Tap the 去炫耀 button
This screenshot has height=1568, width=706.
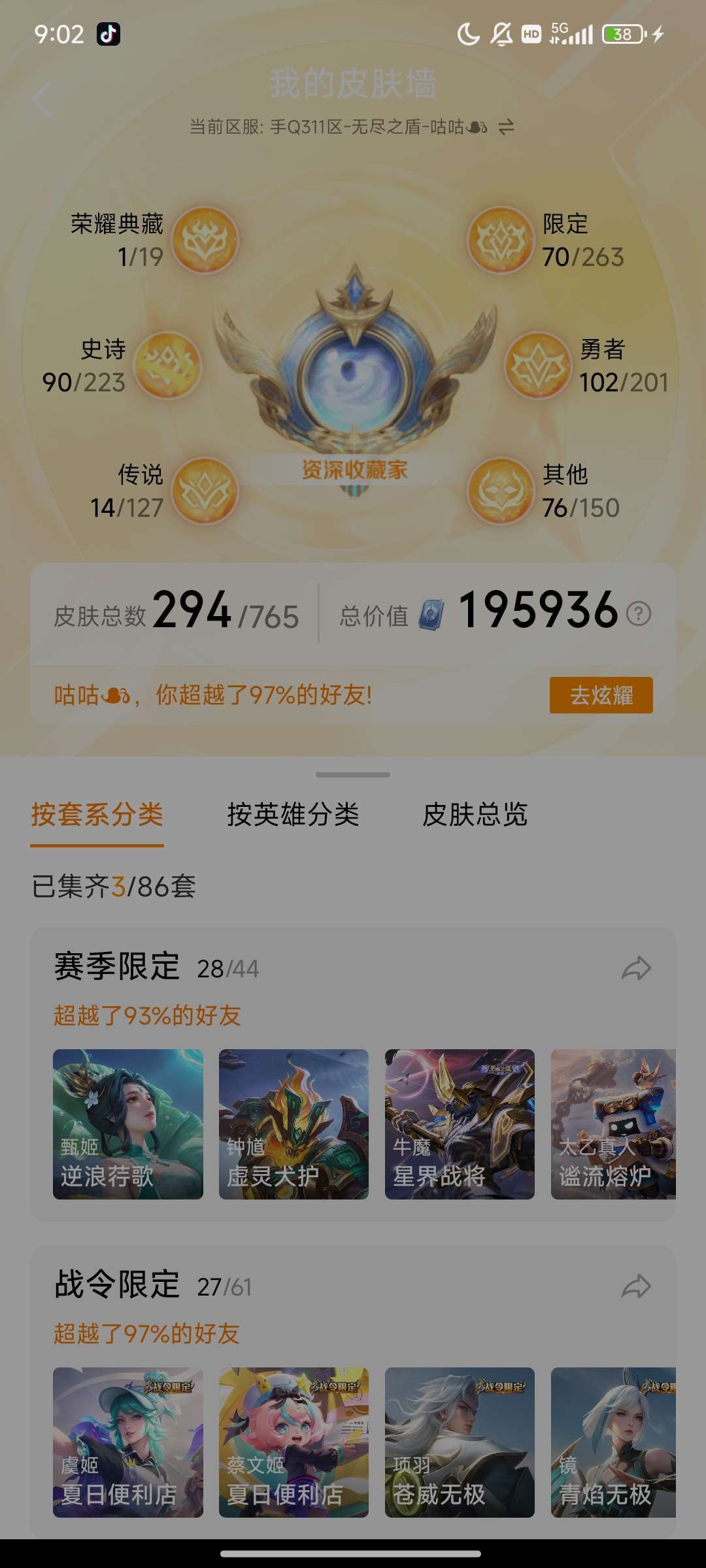pyautogui.click(x=601, y=695)
